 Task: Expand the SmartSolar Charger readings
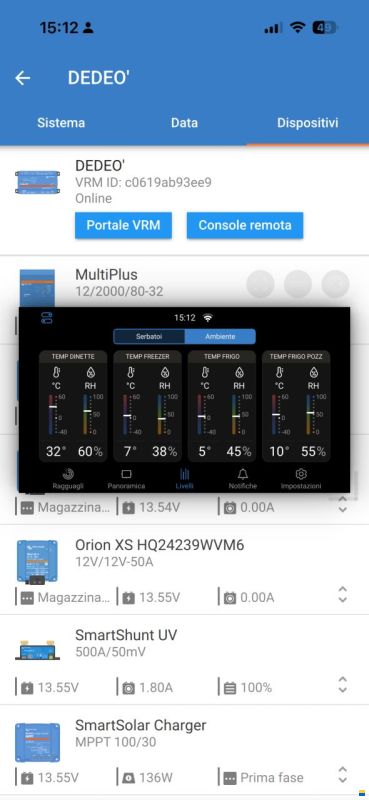[343, 776]
